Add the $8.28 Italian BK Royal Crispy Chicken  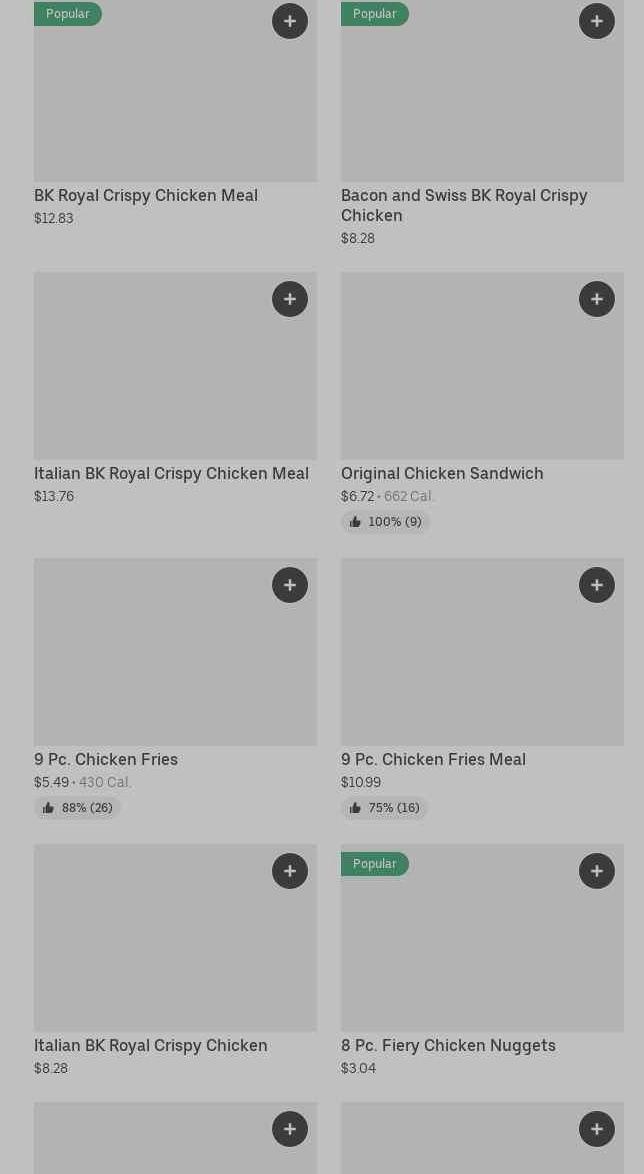[290, 871]
